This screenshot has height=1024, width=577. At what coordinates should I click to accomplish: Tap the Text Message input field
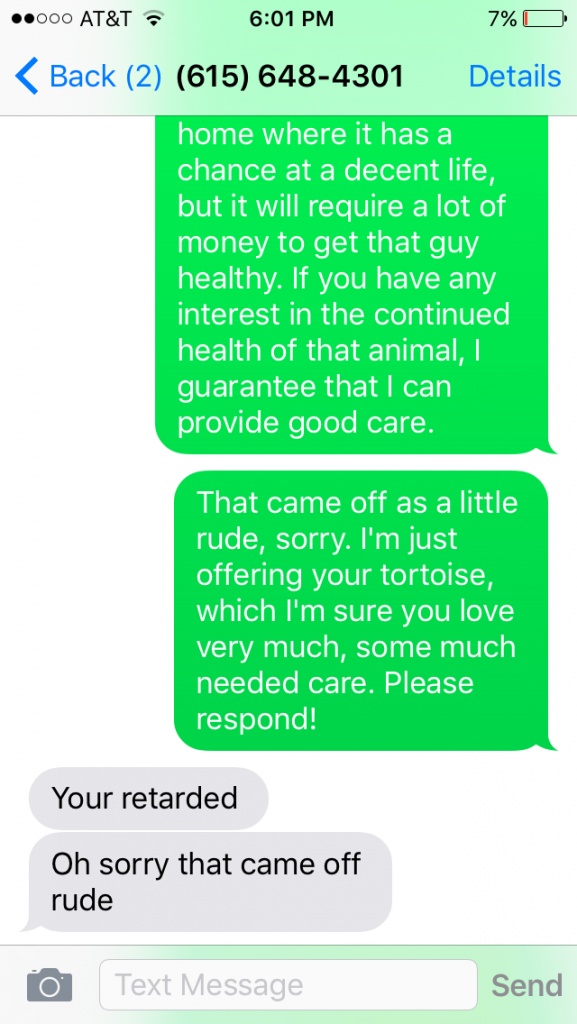click(x=288, y=985)
